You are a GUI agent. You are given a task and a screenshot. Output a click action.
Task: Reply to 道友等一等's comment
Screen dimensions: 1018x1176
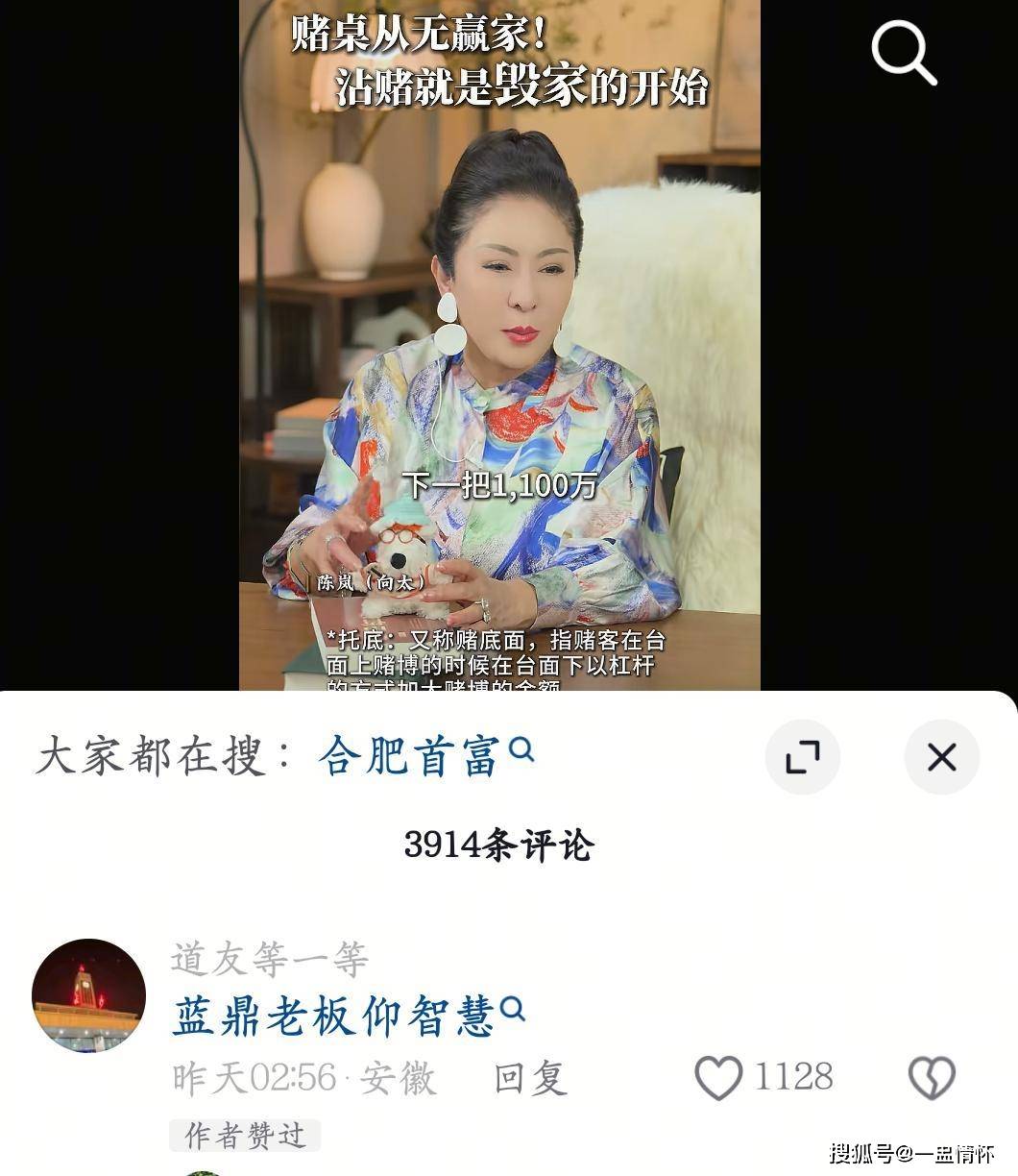[x=529, y=1078]
